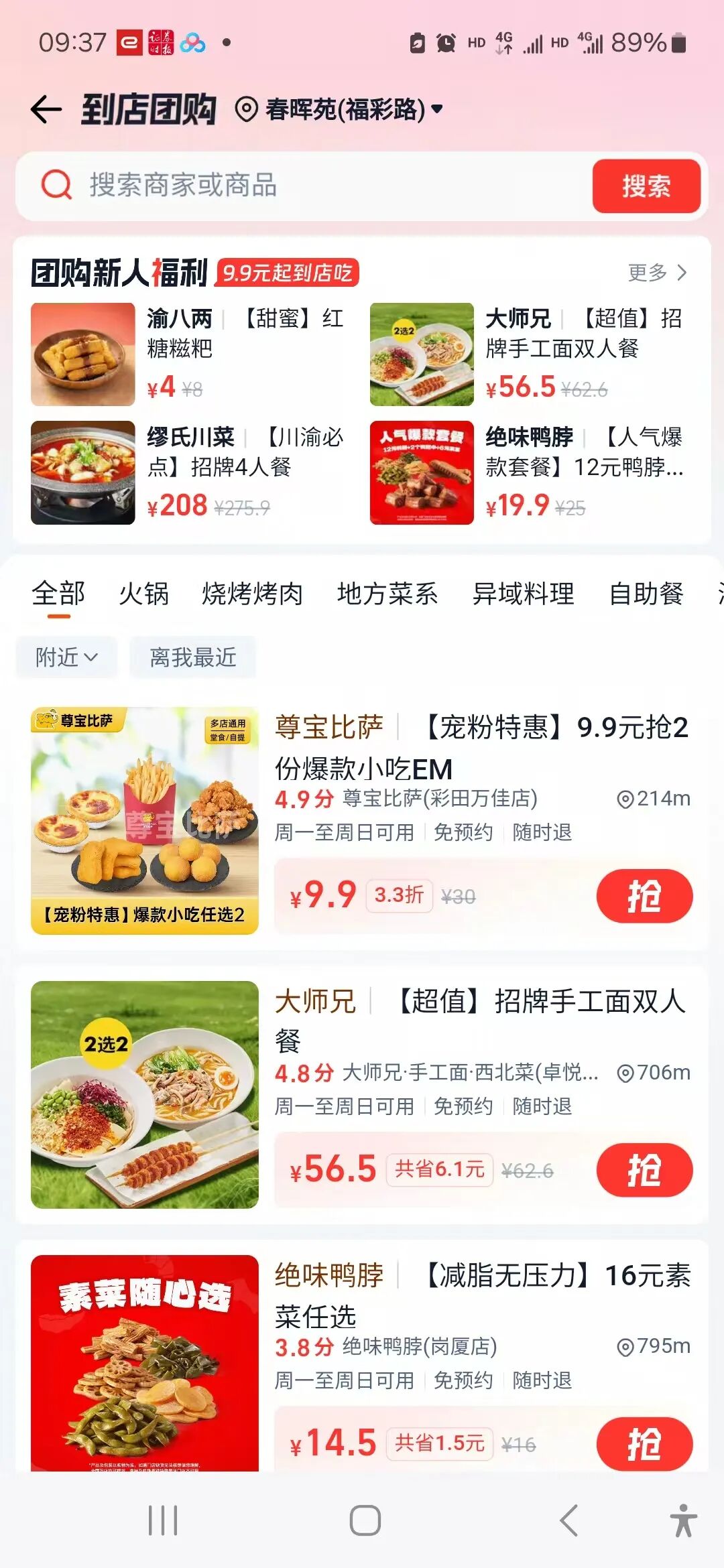Tap the system home button
The image size is (724, 1568).
(x=365, y=1520)
